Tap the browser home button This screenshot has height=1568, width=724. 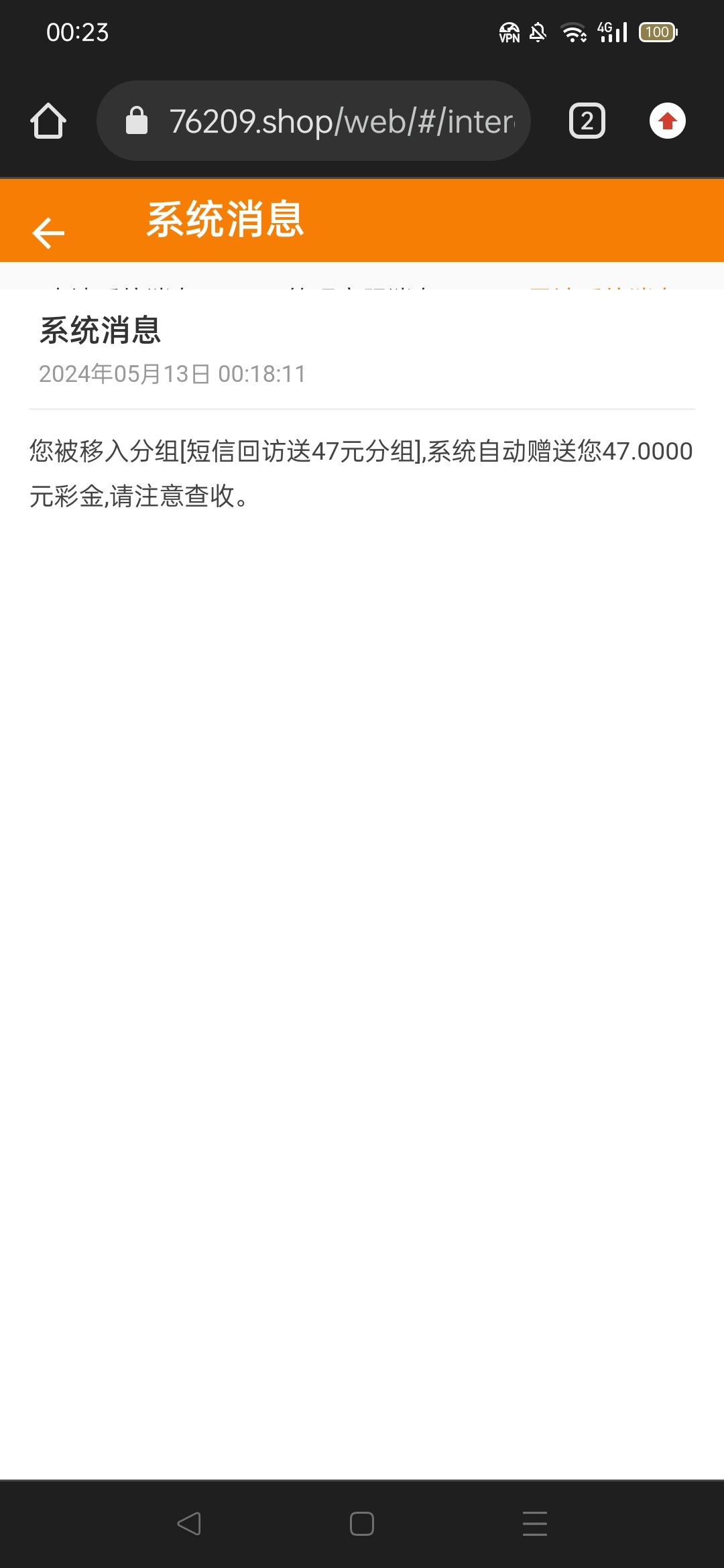click(48, 121)
